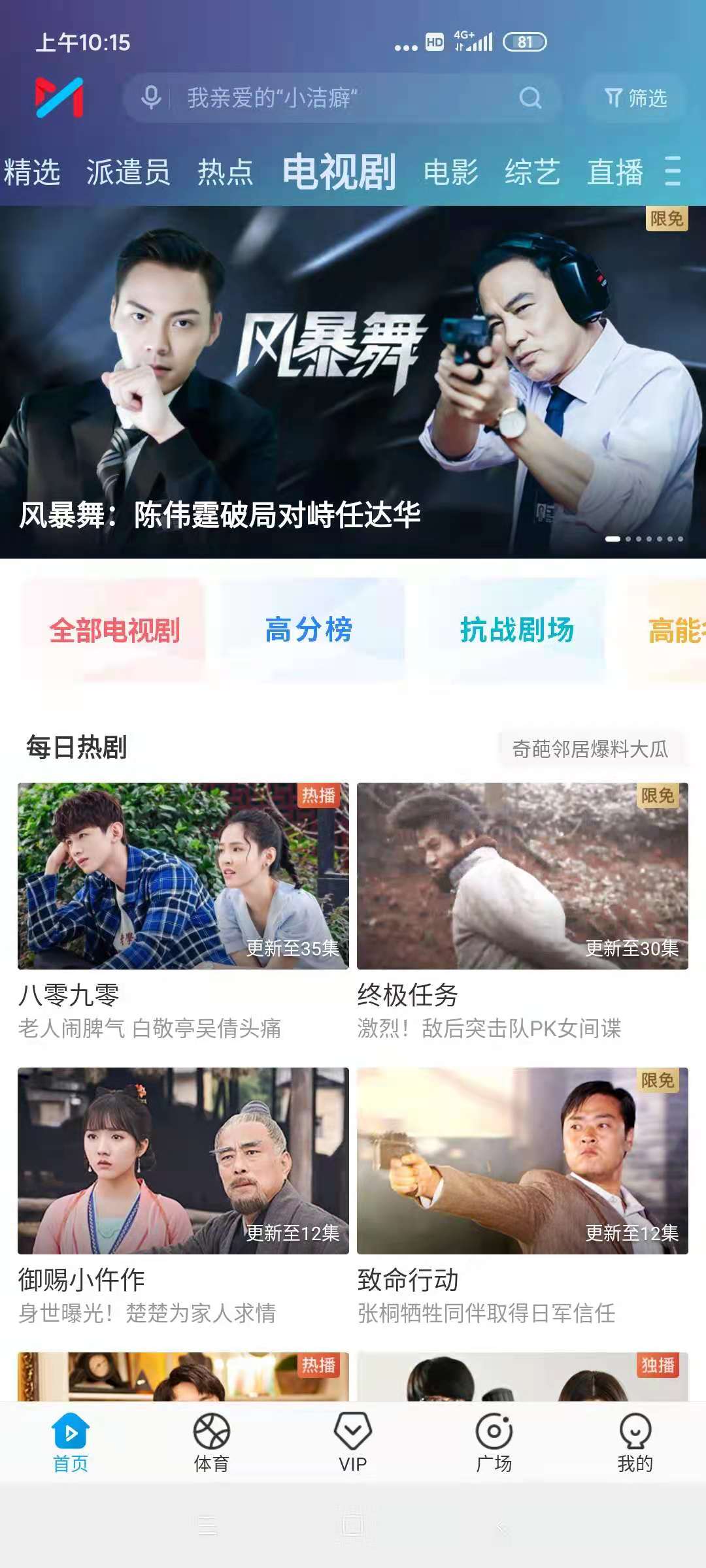Open the 御赐小仵作 drama card
The width and height of the screenshot is (706, 1568).
[183, 1162]
